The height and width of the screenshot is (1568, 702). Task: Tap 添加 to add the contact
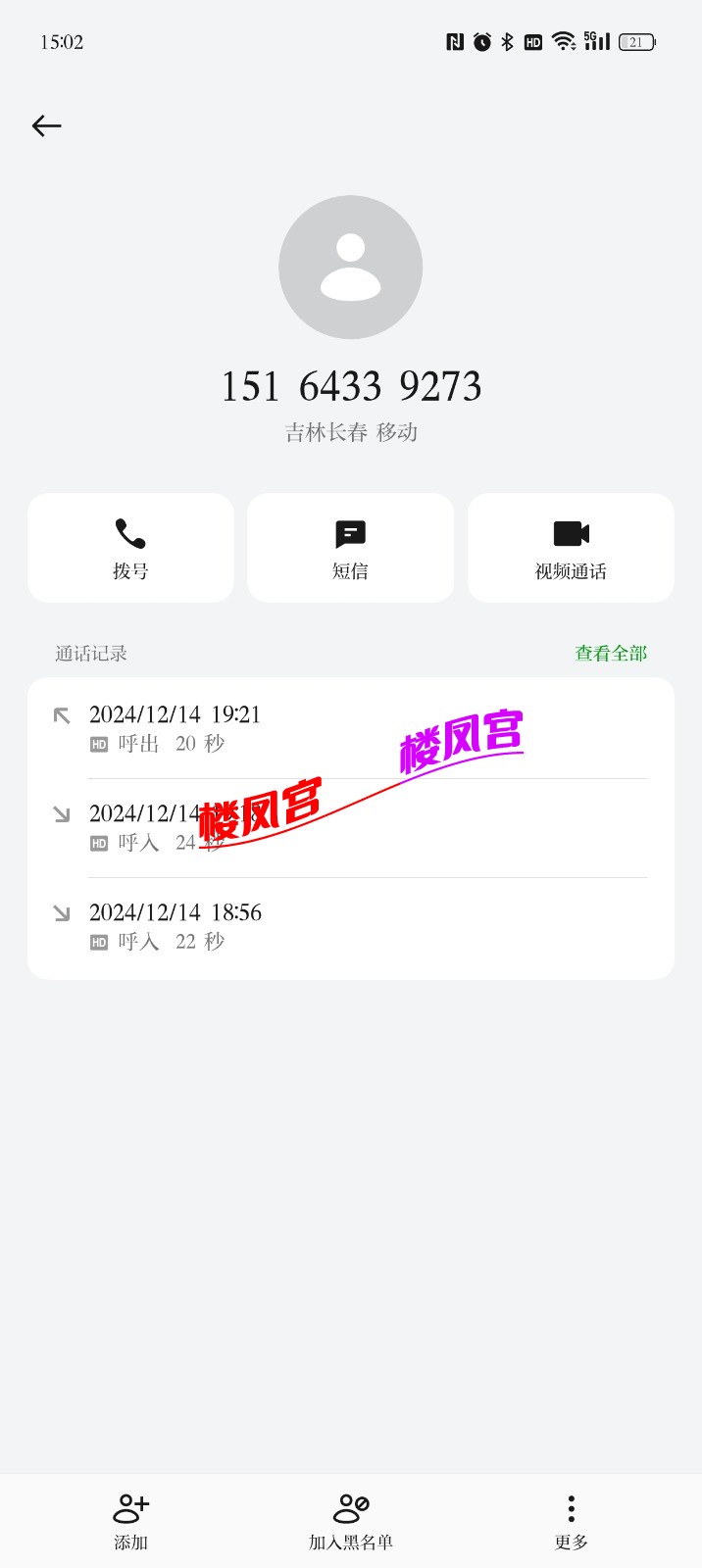coord(130,1521)
